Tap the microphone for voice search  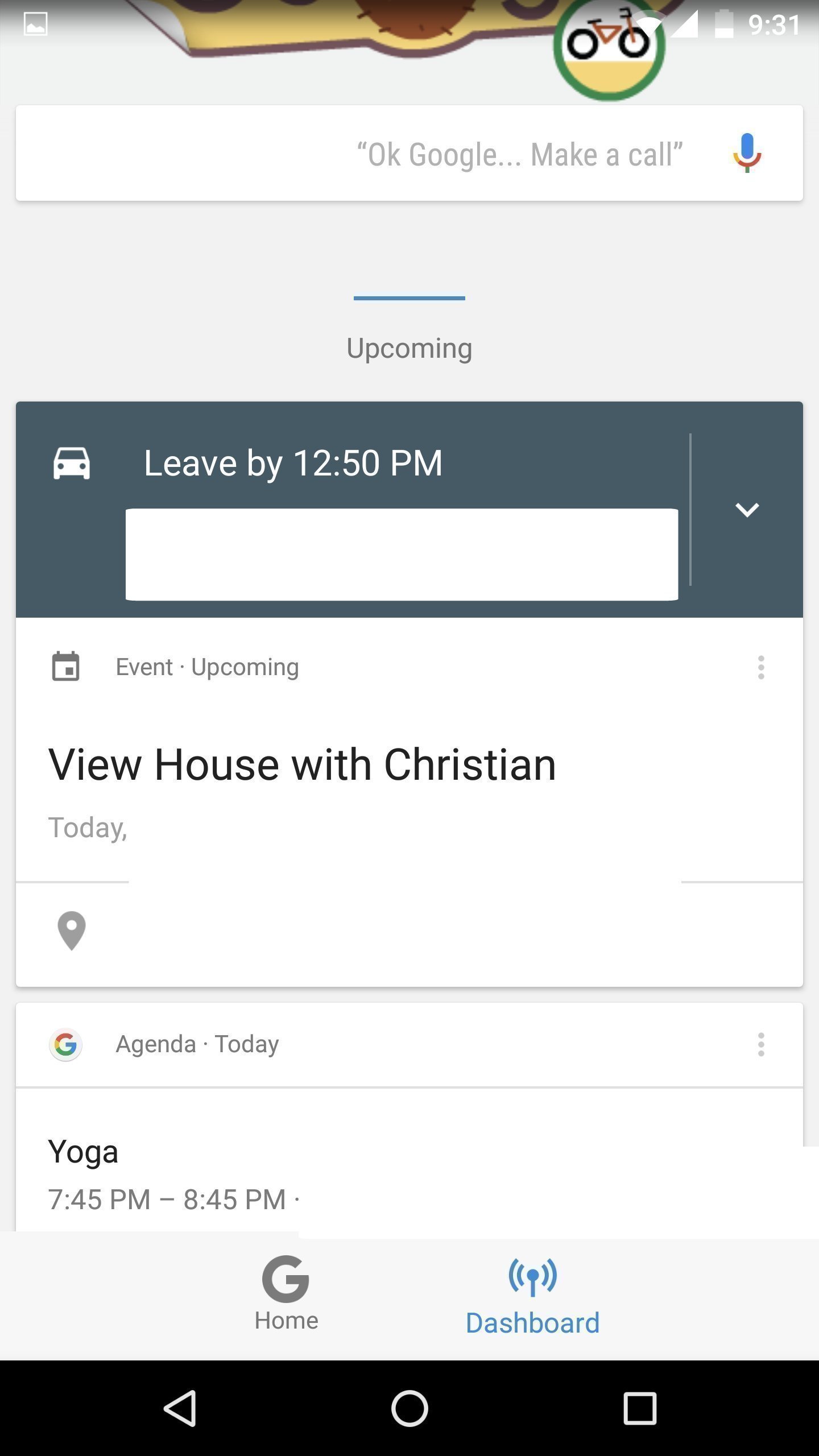[747, 154]
